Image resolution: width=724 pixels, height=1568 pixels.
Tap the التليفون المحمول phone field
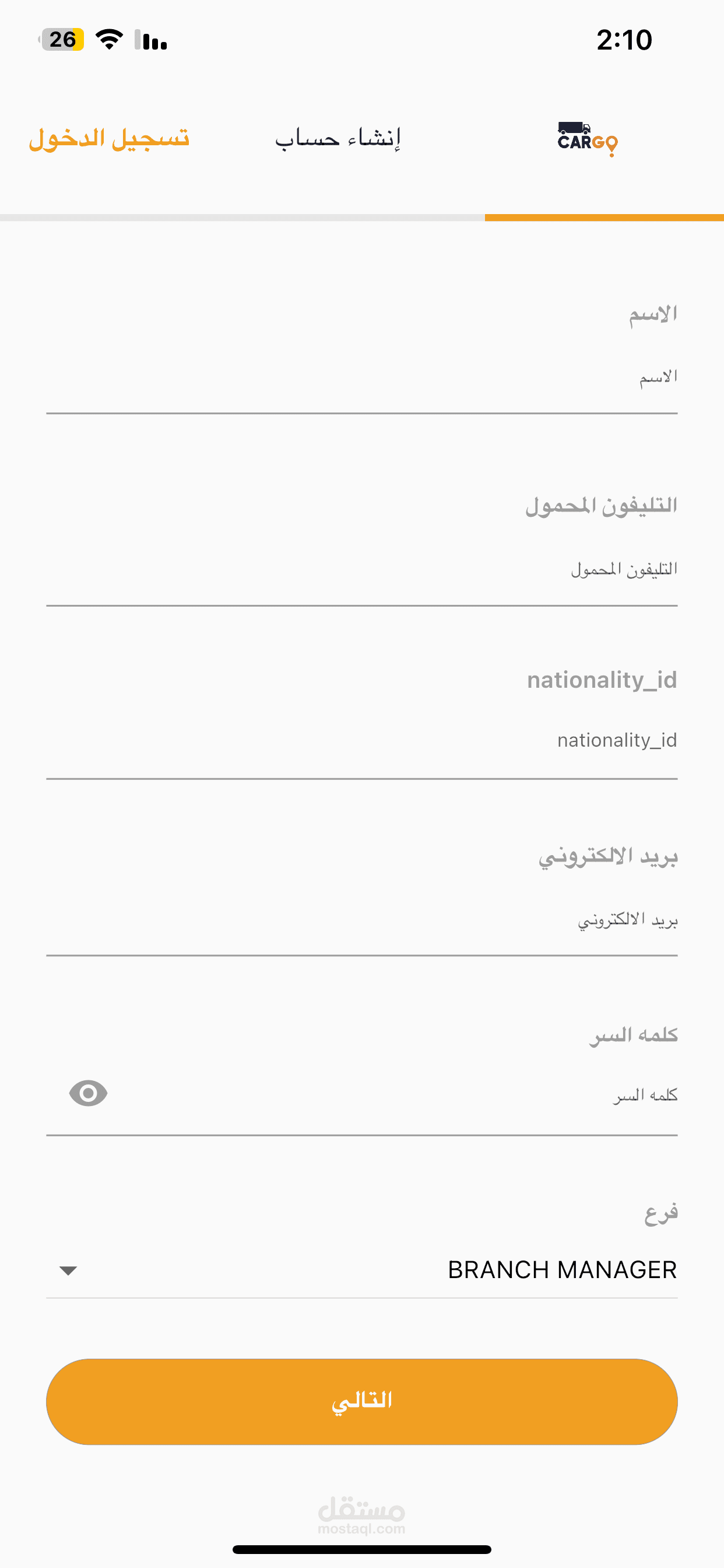tap(361, 570)
